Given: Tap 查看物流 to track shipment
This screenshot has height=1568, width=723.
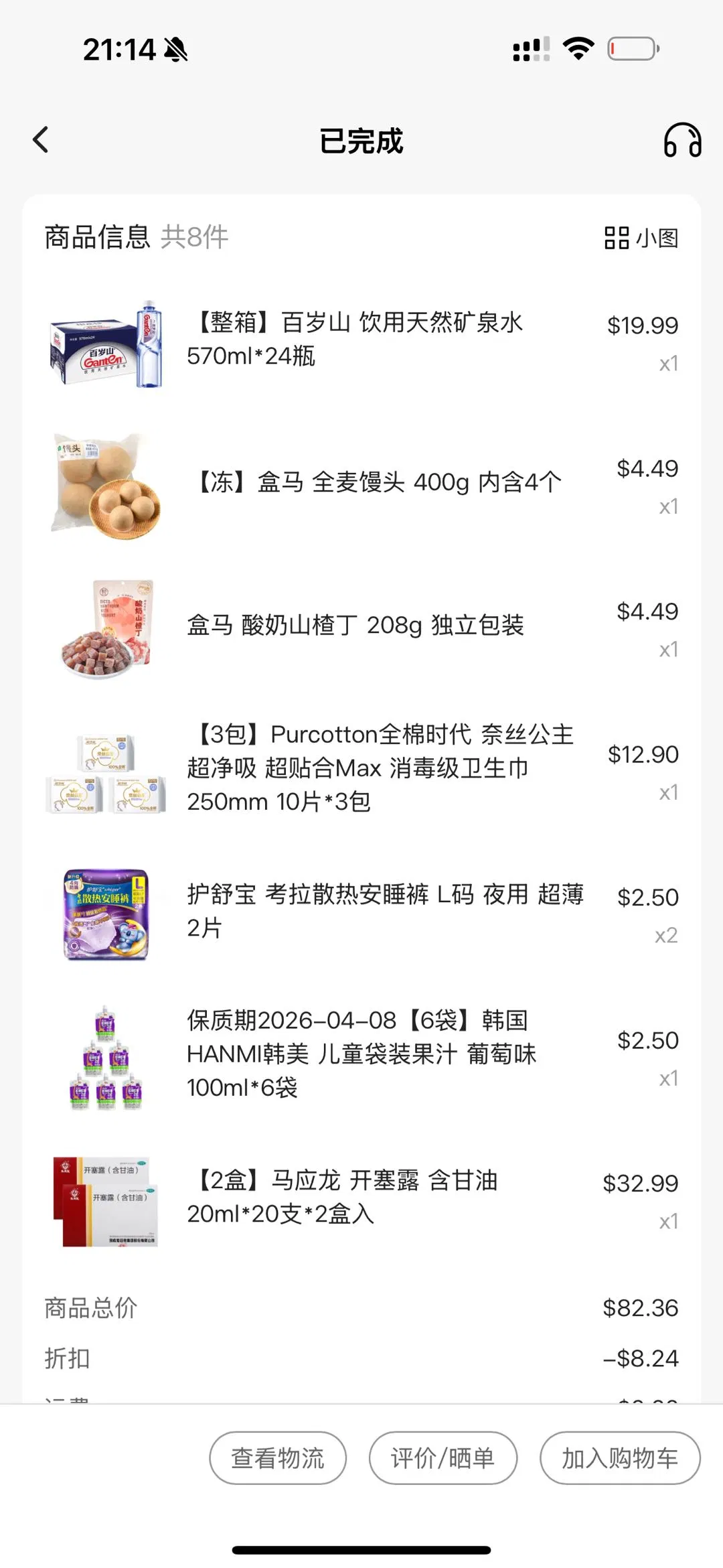Looking at the screenshot, I should [x=278, y=1458].
